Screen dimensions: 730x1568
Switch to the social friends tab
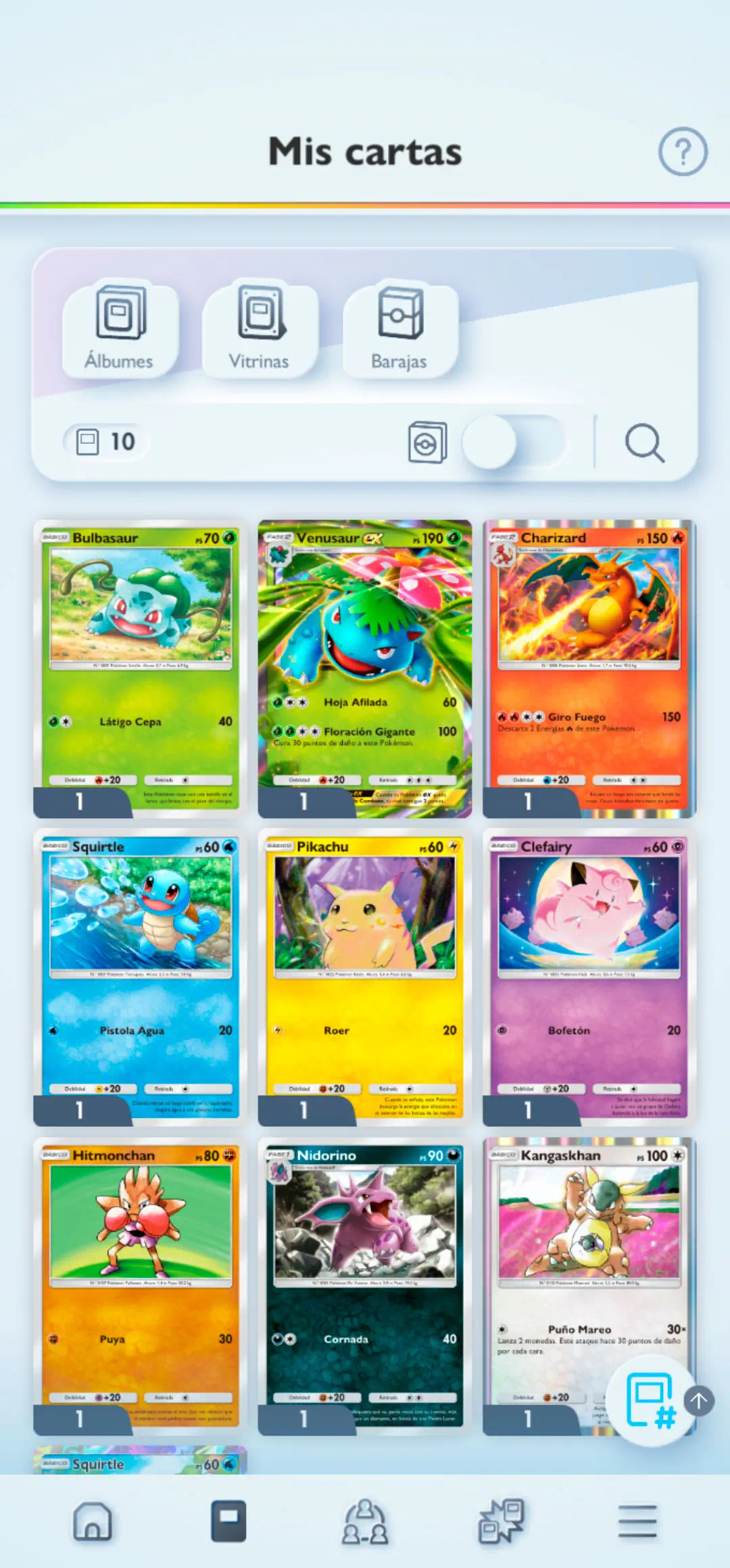(x=364, y=1521)
